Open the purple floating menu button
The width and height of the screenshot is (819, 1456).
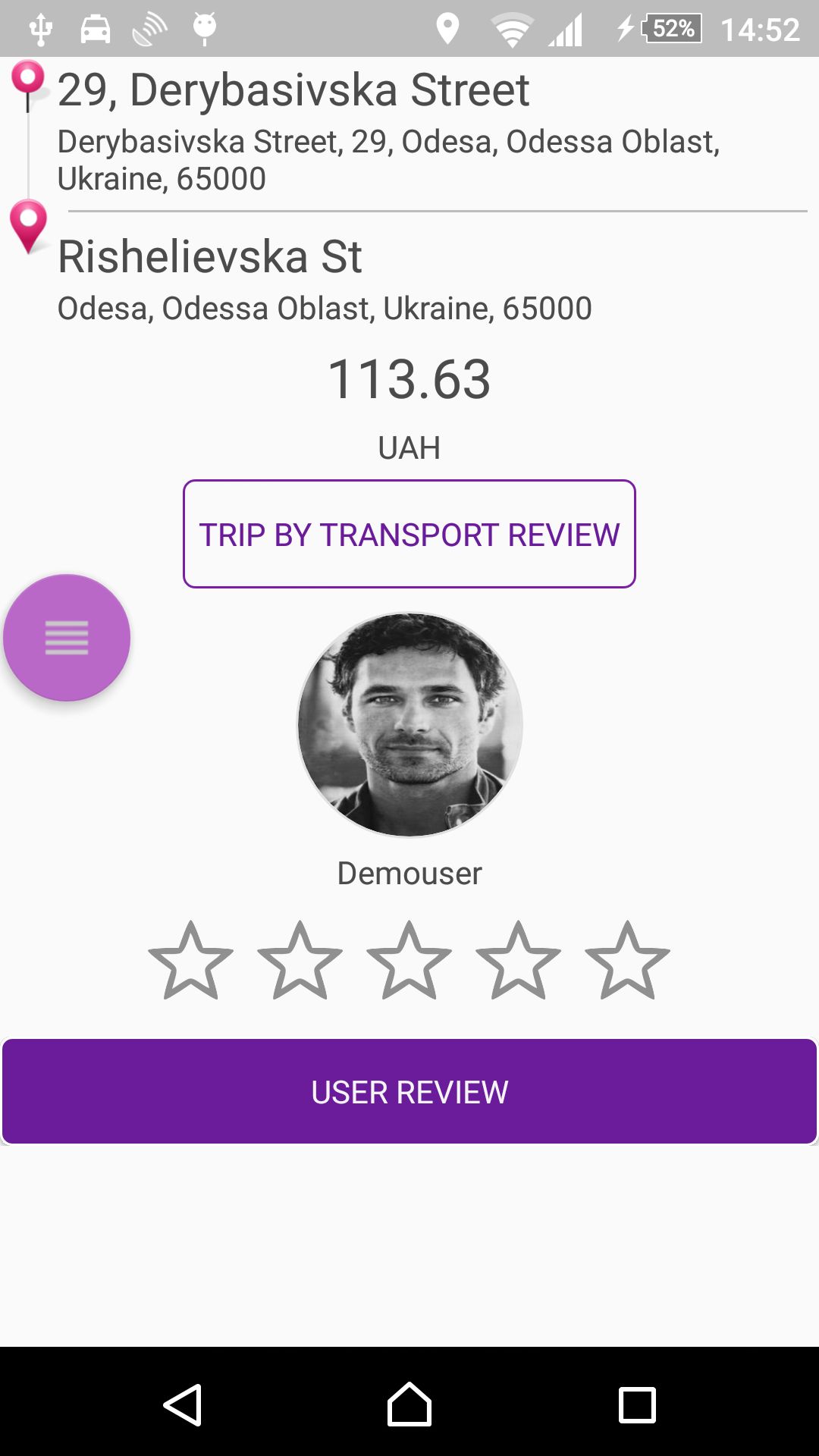tap(67, 638)
